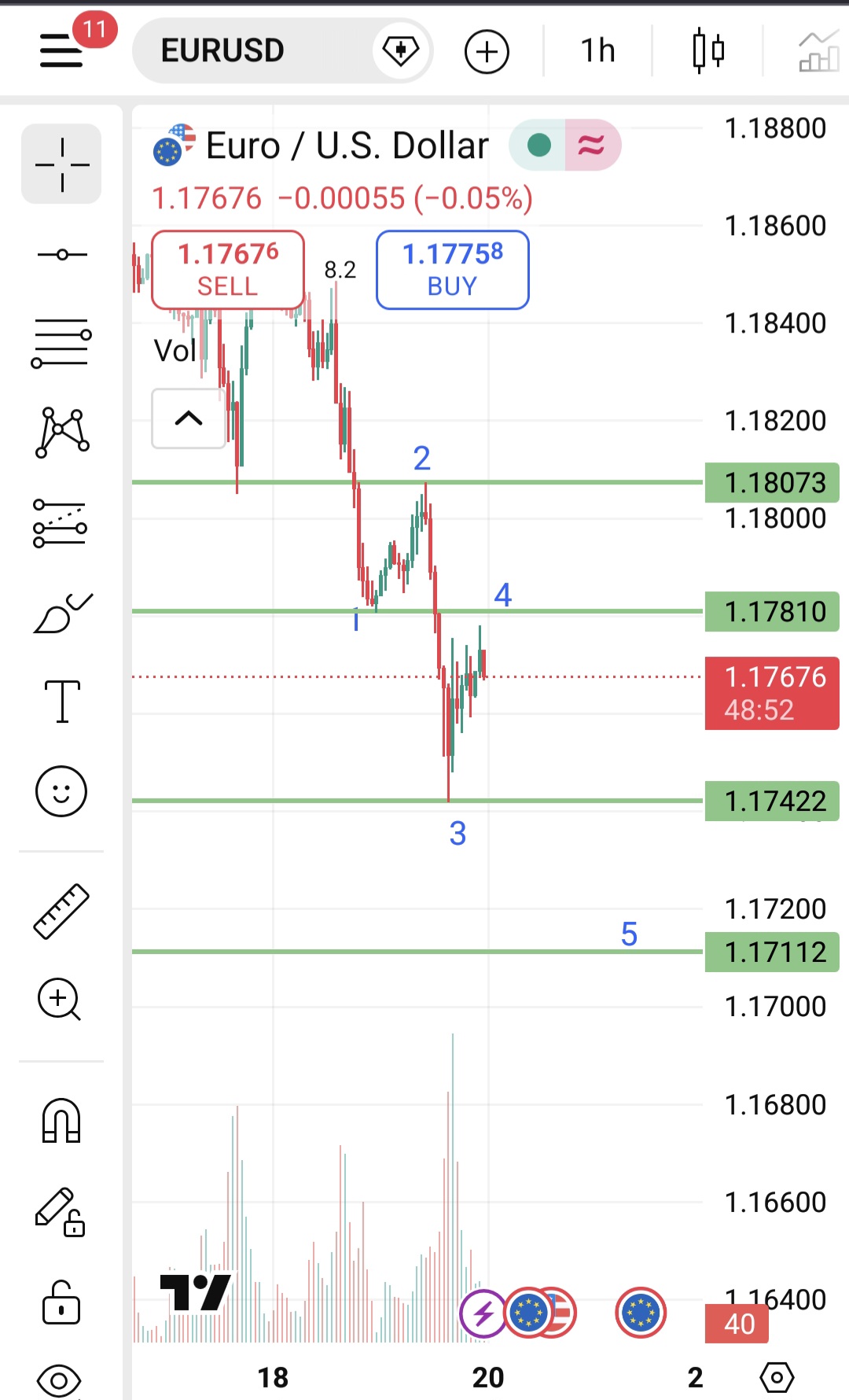Select the text annotation tool
The image size is (849, 1400).
pyautogui.click(x=62, y=701)
